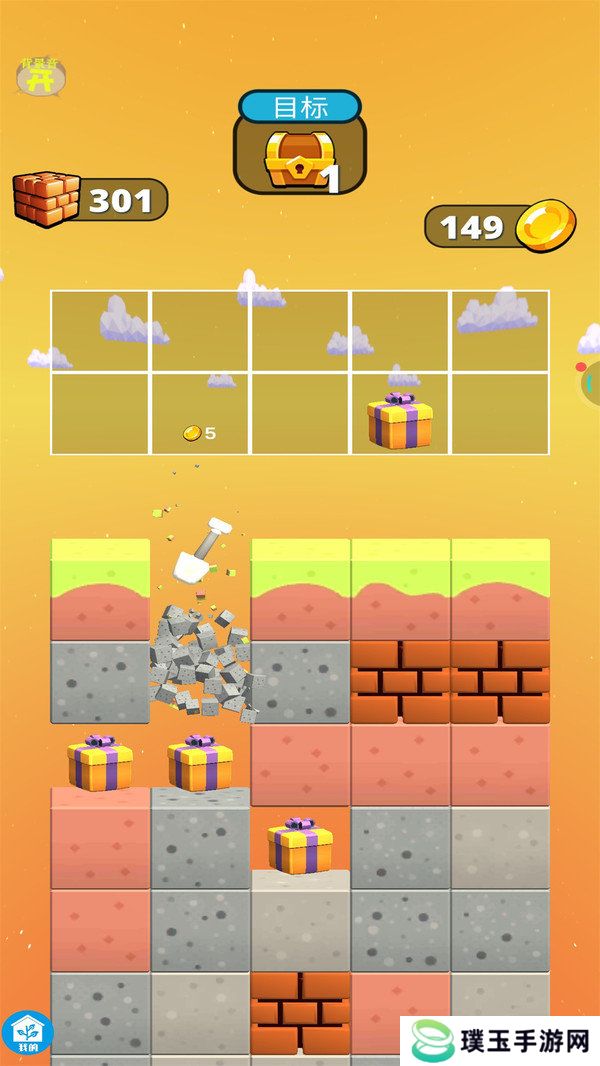Tap the 目标 treasure chest goal panel
The image size is (600, 1066).
tap(300, 152)
